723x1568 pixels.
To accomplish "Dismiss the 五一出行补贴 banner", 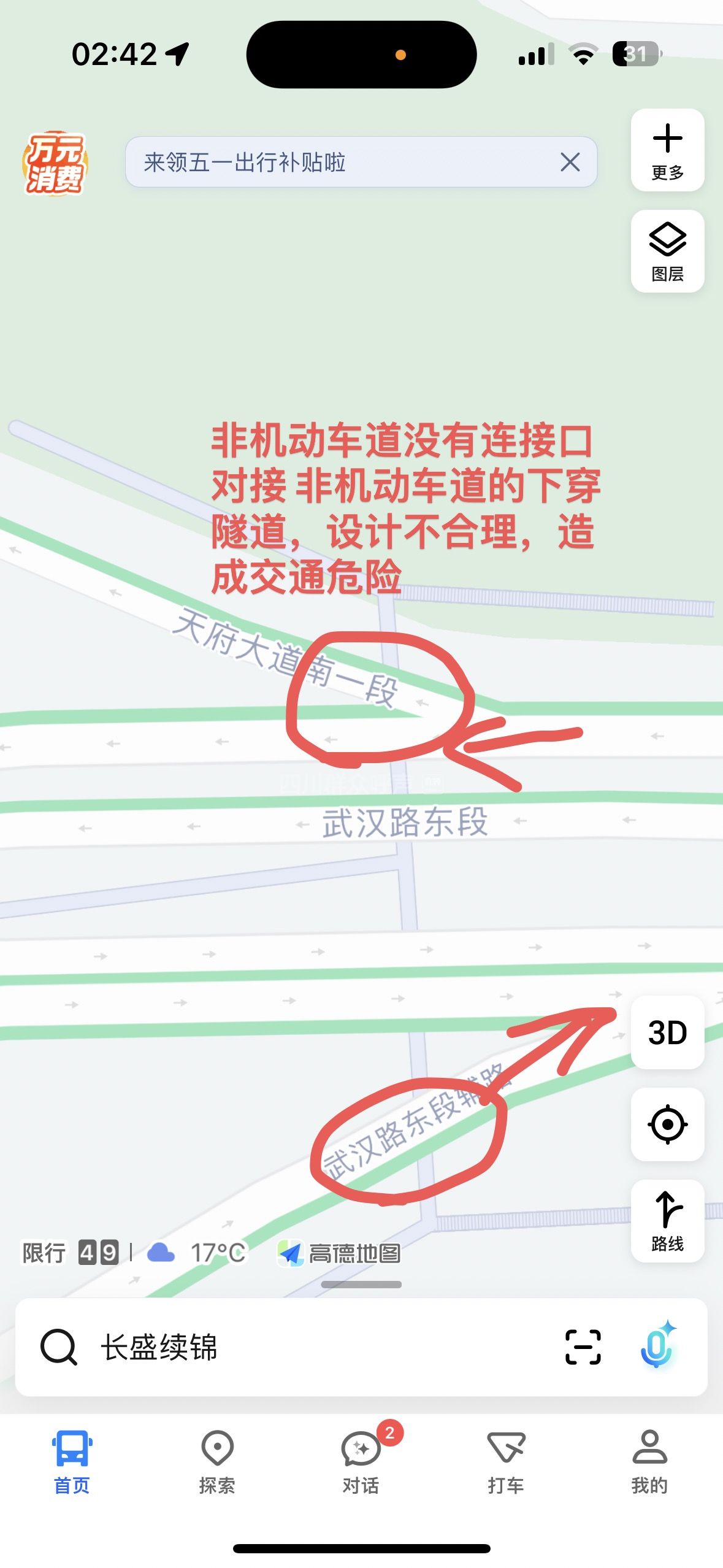I will pyautogui.click(x=570, y=163).
